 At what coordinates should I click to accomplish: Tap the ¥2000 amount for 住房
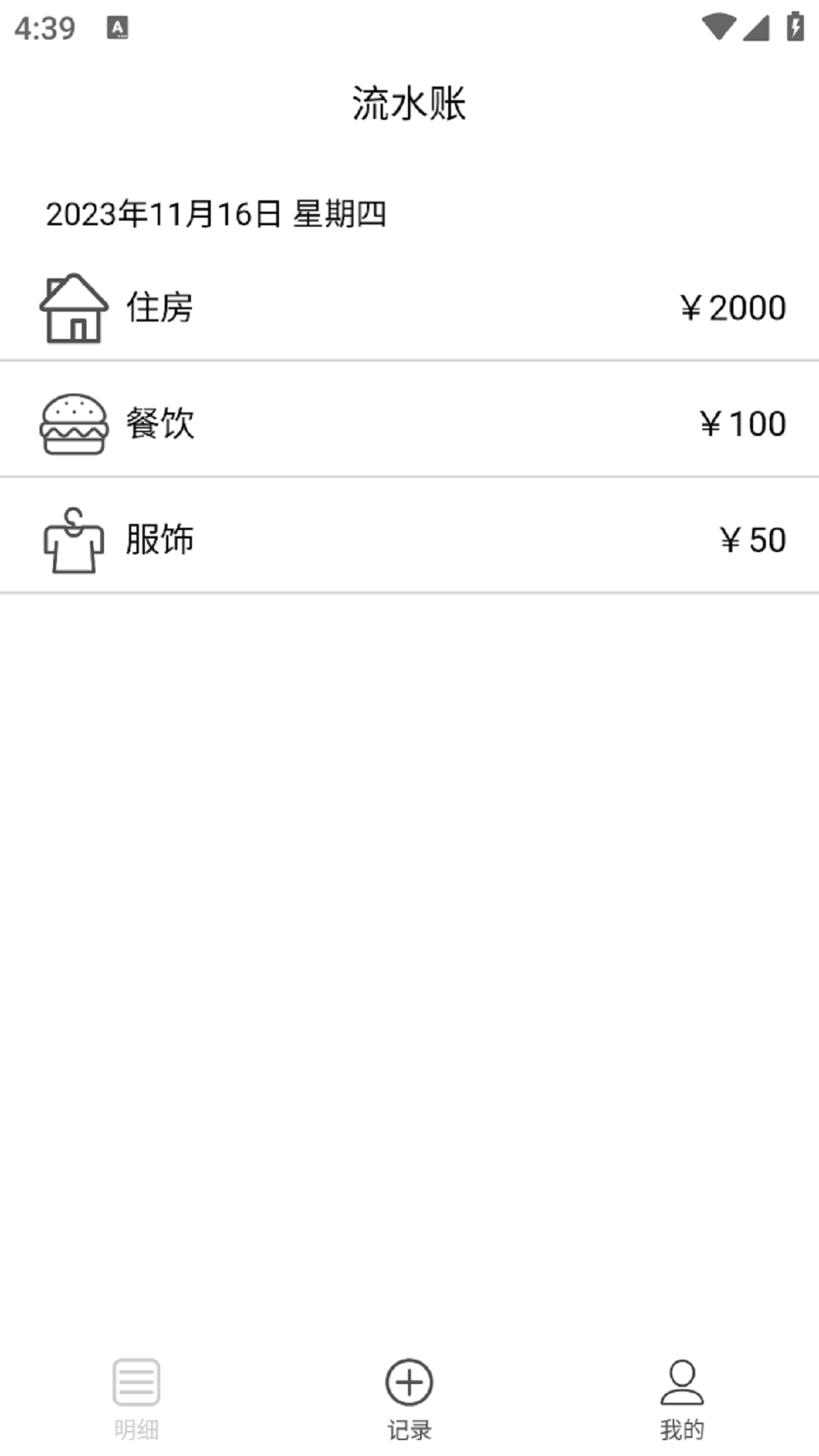(x=730, y=308)
